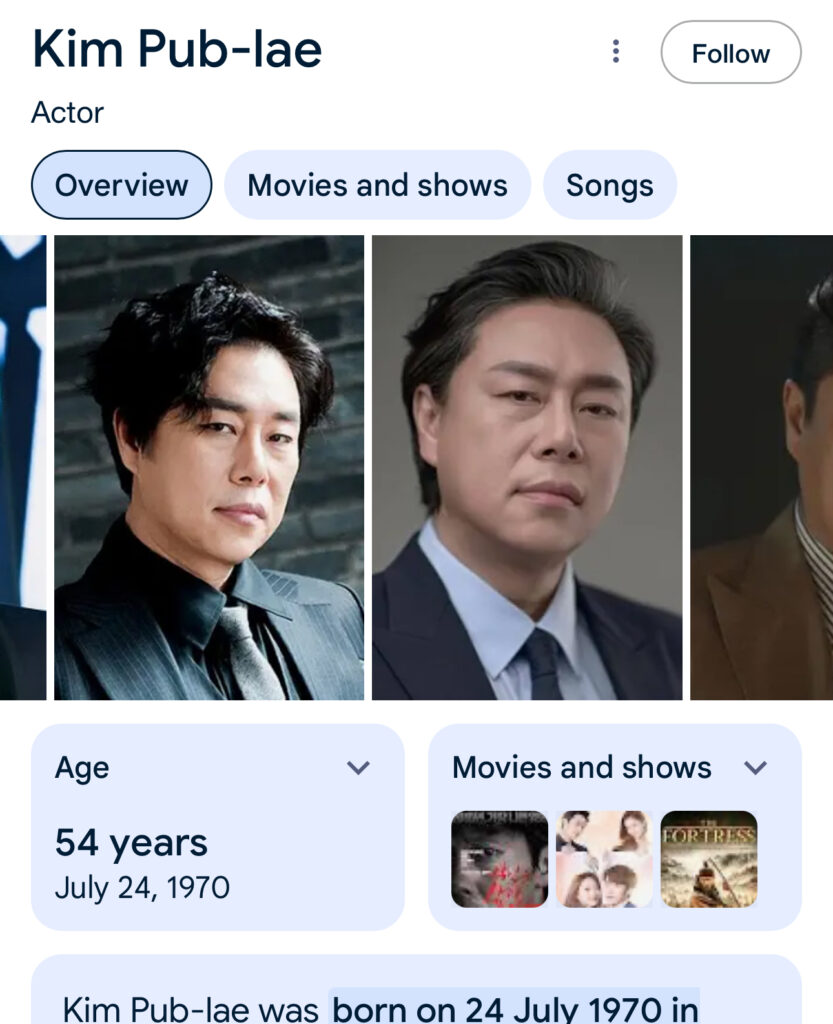The height and width of the screenshot is (1024, 833).
Task: Follow Kim Pub-lae
Action: click(730, 53)
